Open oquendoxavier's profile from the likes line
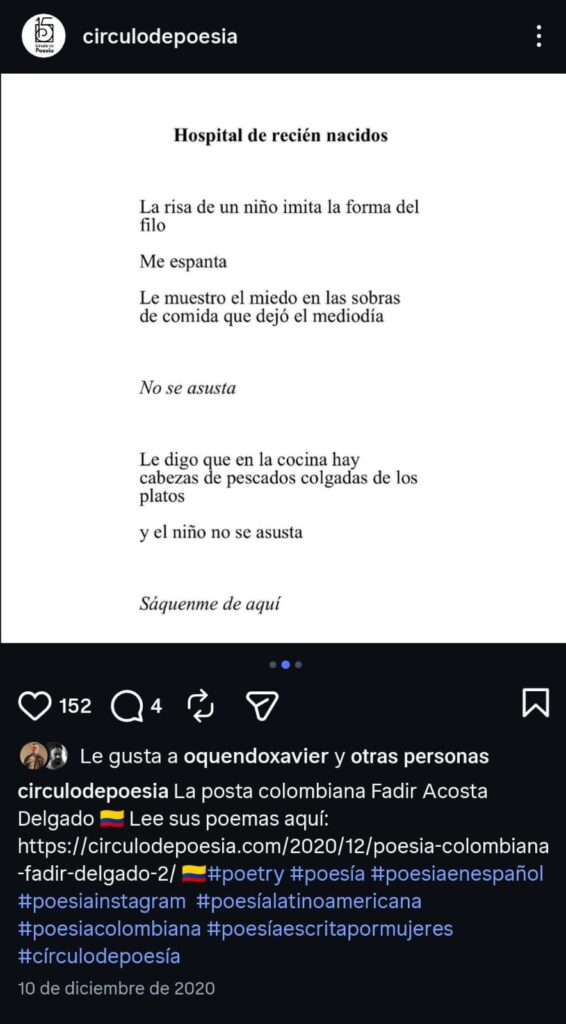This screenshot has height=1024, width=566. coord(256,757)
